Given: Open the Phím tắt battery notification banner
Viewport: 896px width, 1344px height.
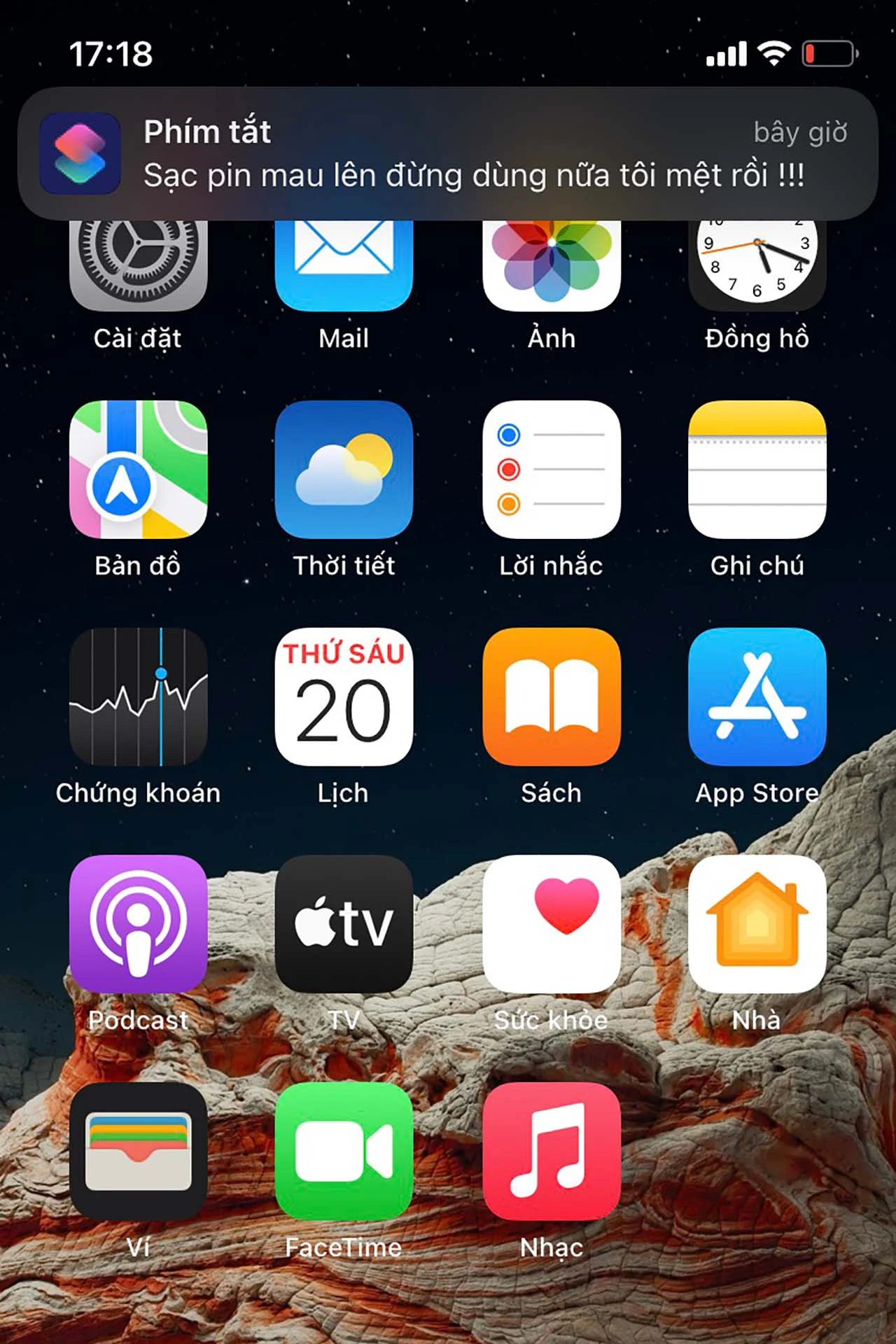Looking at the screenshot, I should pyautogui.click(x=448, y=154).
